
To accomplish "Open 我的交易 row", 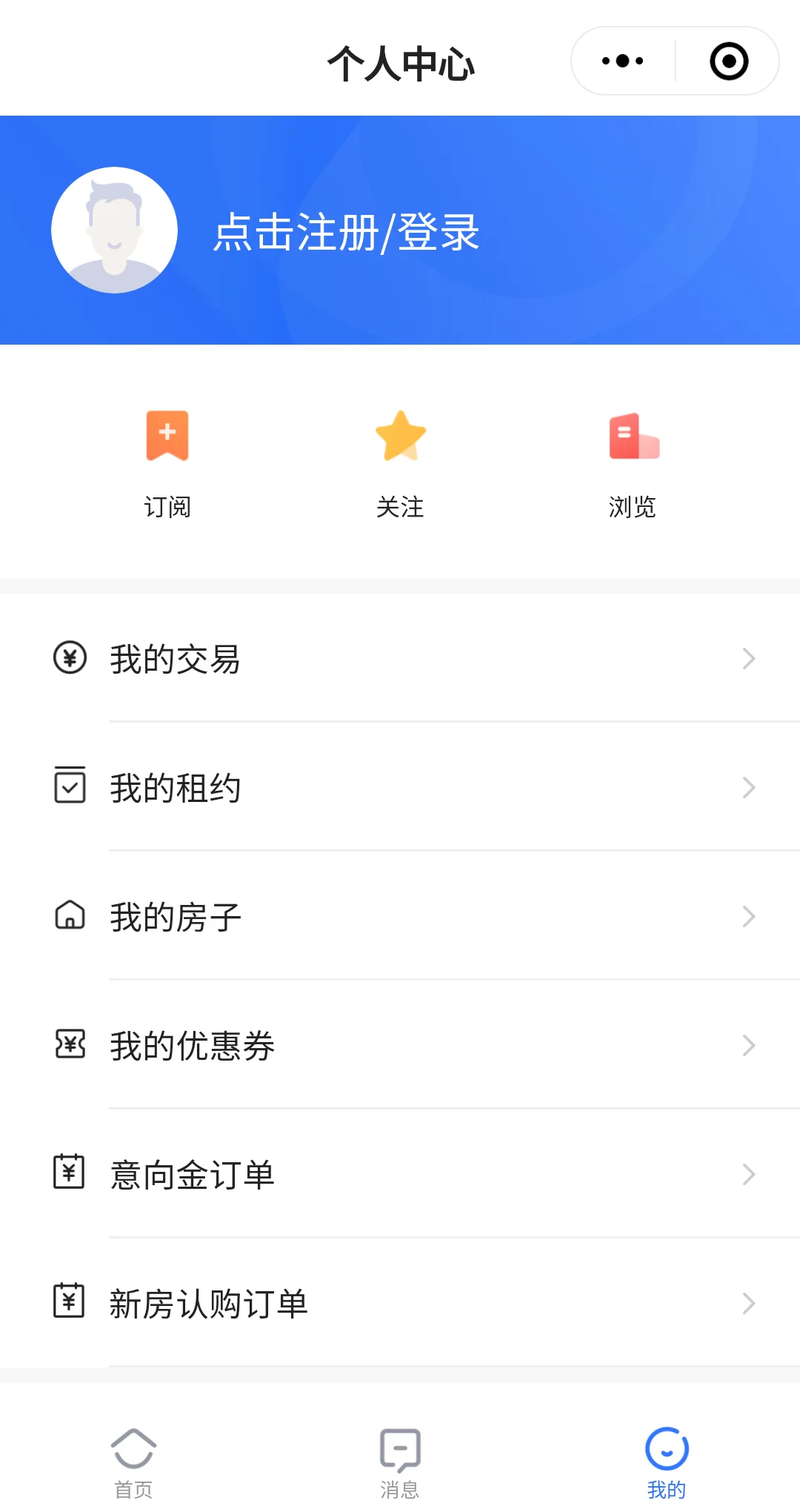I will [400, 659].
